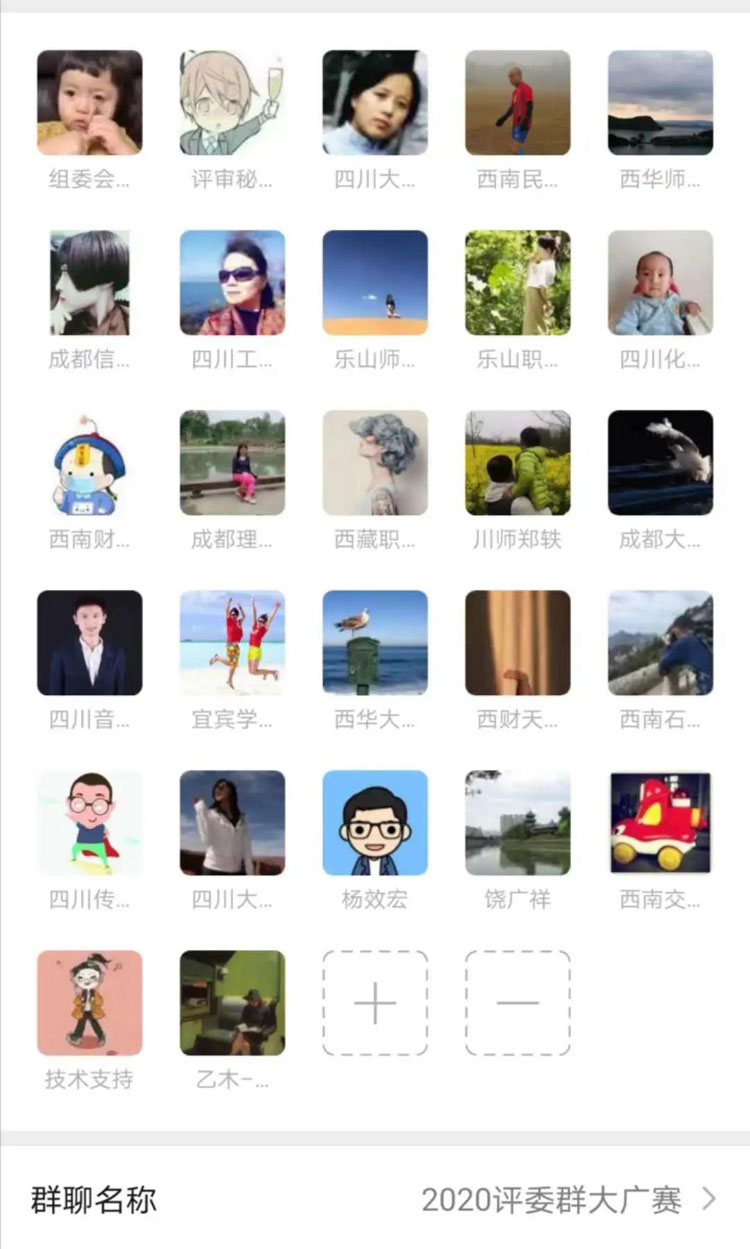This screenshot has height=1249, width=750.
Task: Tap the 成都信 member avatar
Action: click(x=90, y=283)
